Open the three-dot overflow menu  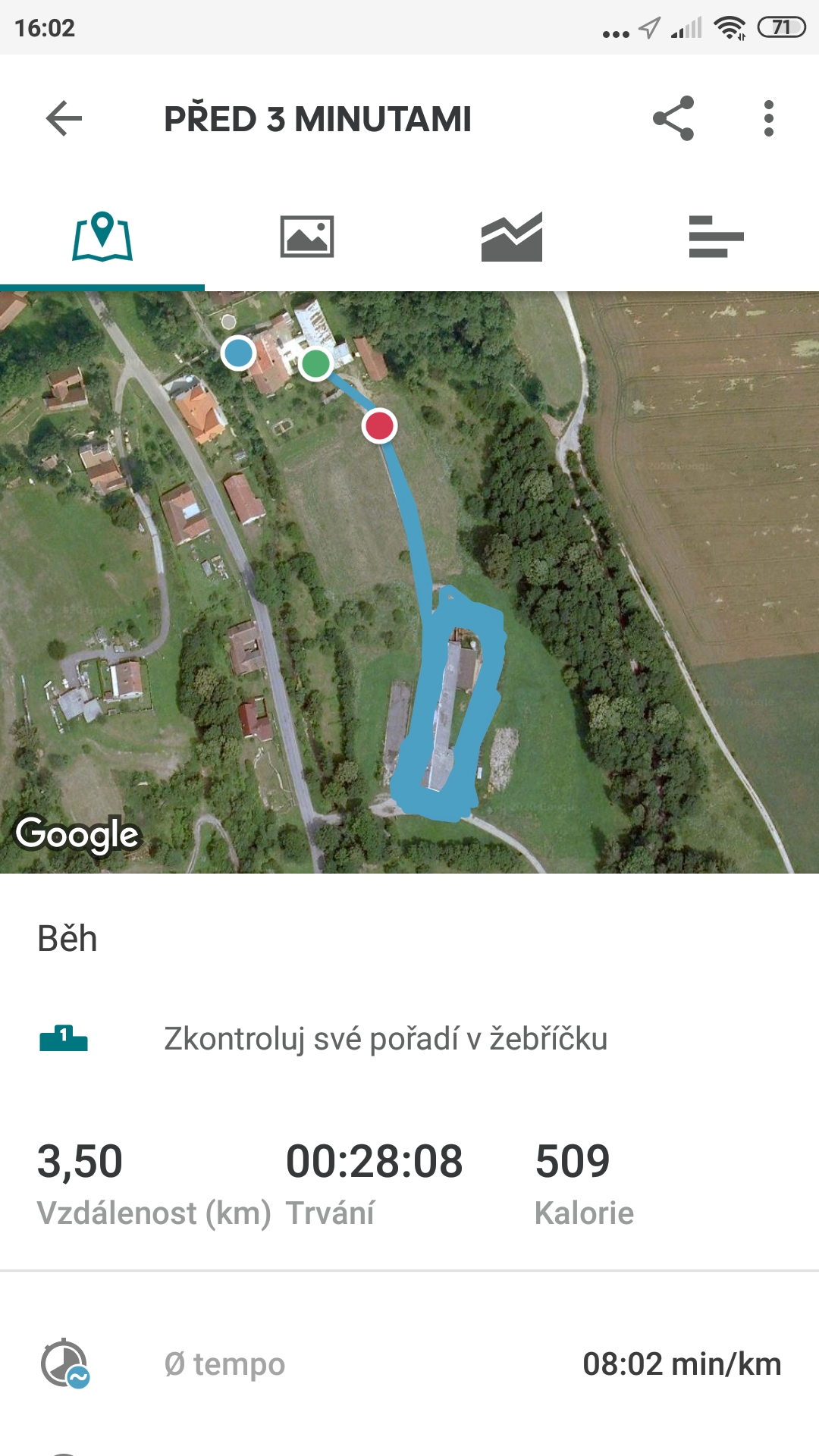tap(769, 118)
